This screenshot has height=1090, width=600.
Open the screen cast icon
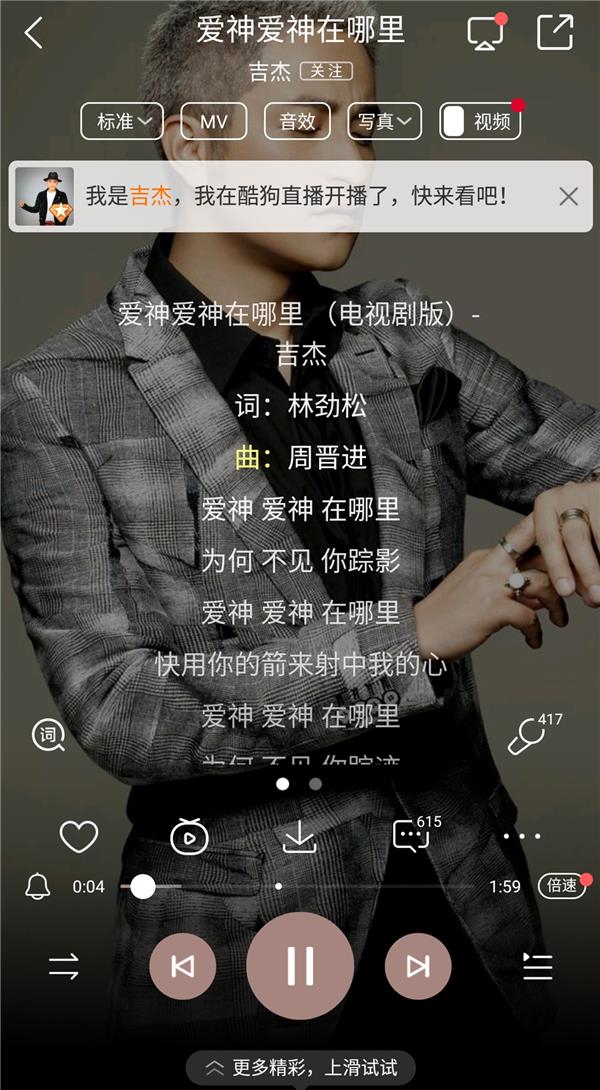pyautogui.click(x=486, y=33)
